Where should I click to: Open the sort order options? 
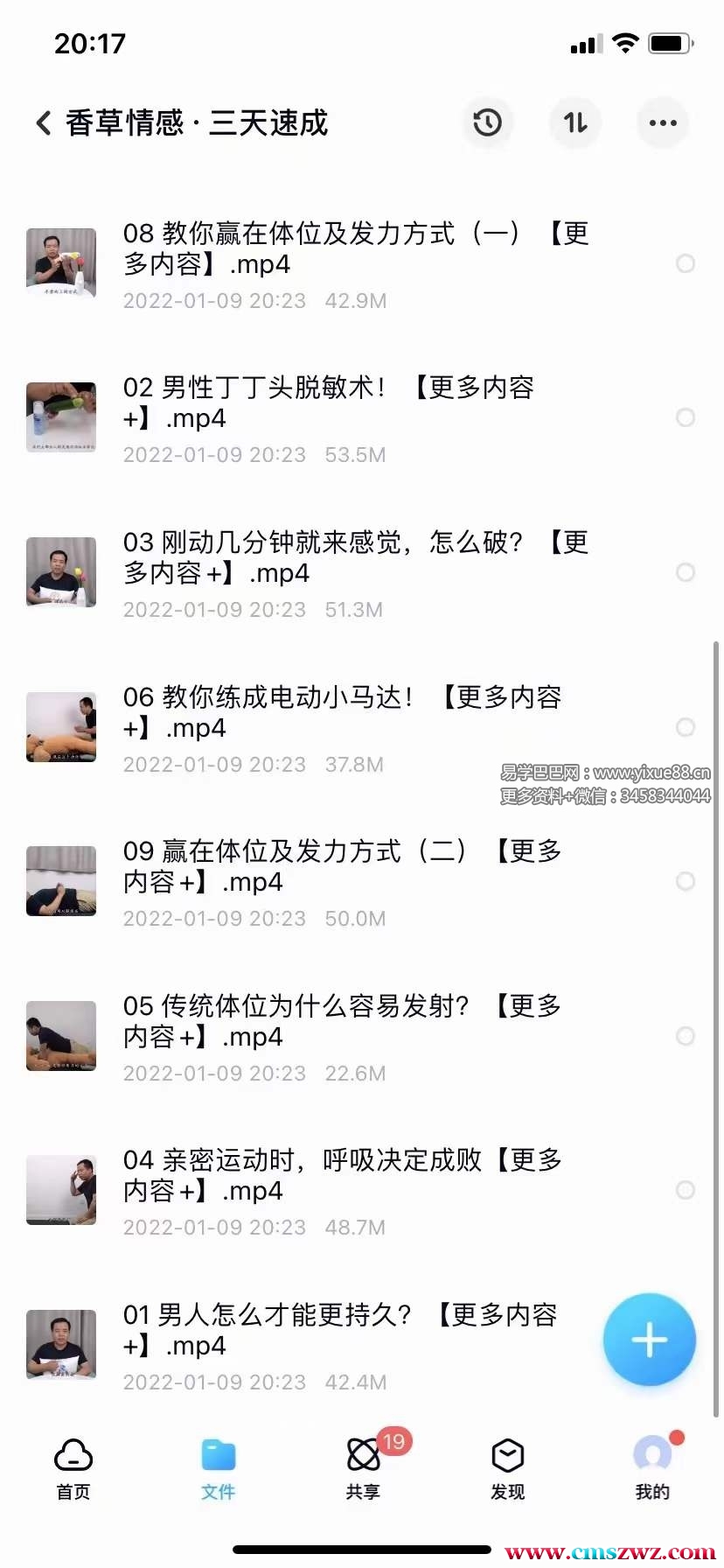point(575,123)
